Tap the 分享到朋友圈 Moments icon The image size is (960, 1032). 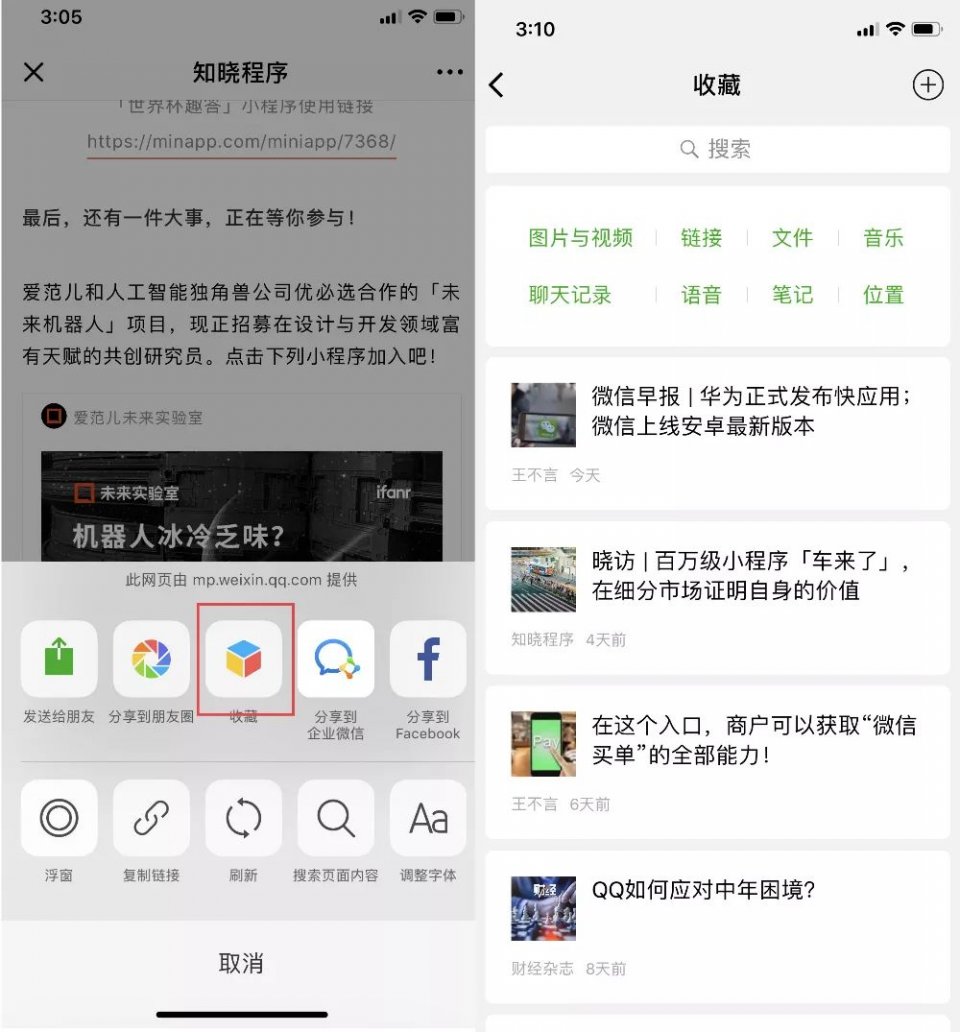151,661
